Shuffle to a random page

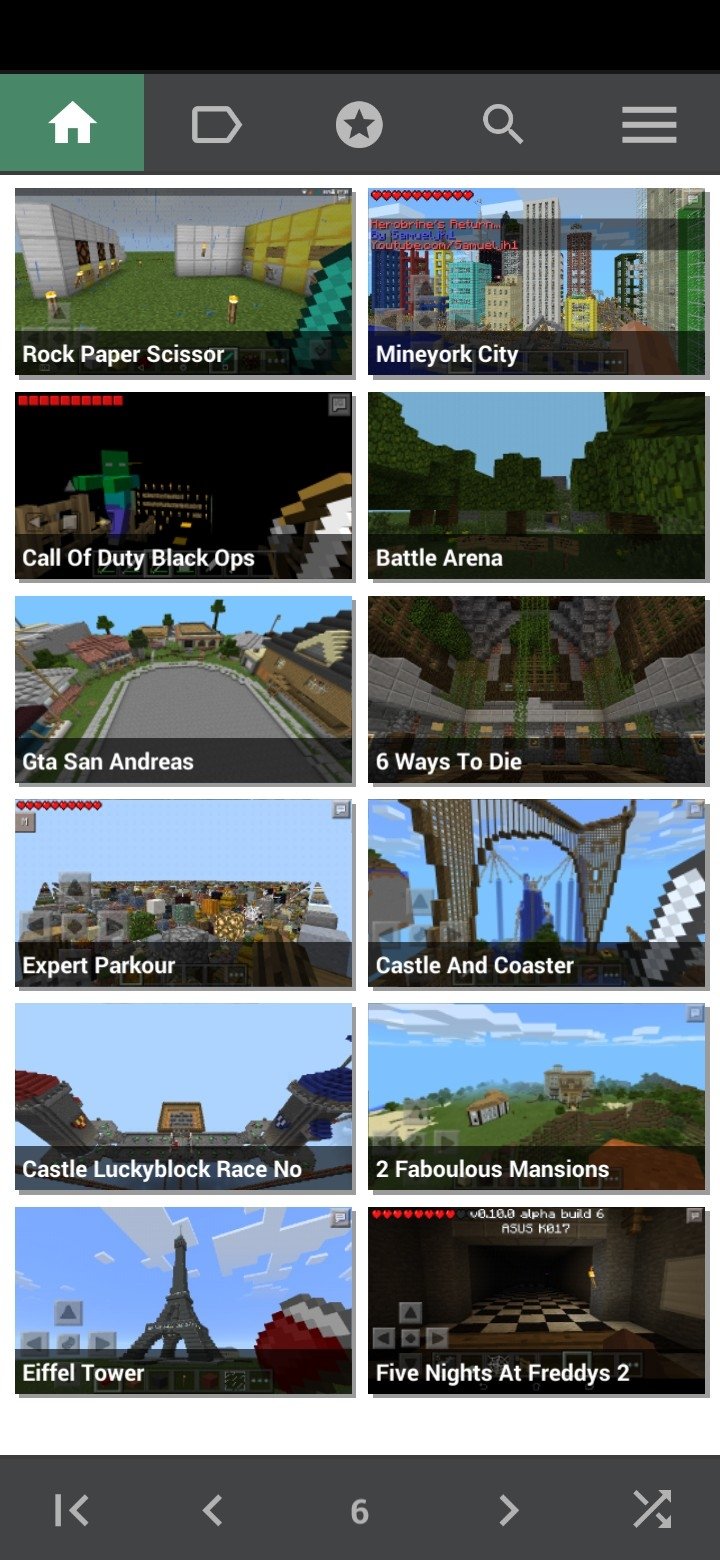pos(652,1510)
